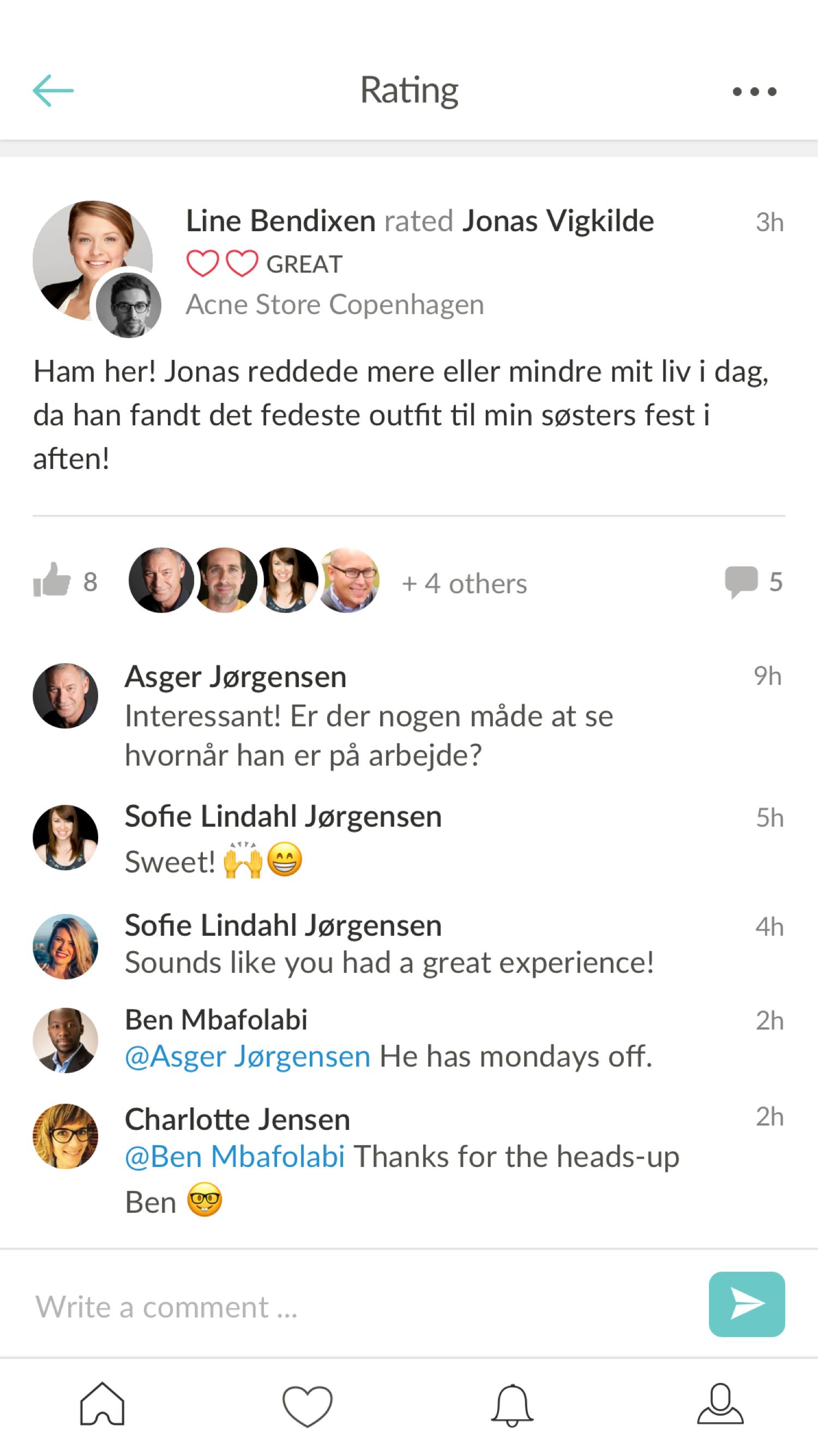Image resolution: width=818 pixels, height=1456 pixels.
Task: Open Line Bendixen's profile name
Action: click(x=280, y=220)
